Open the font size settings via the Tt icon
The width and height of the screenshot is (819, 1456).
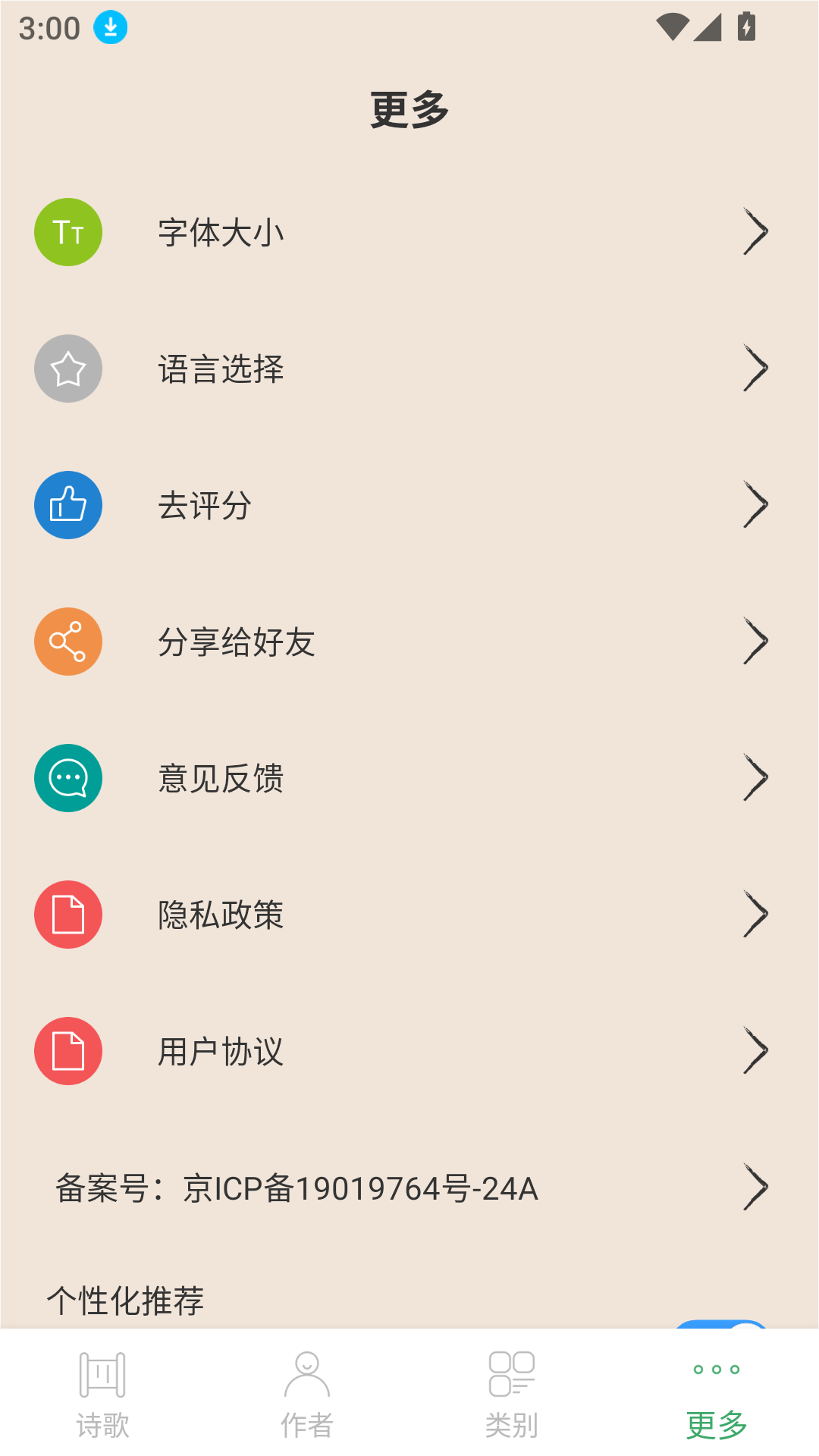(67, 232)
